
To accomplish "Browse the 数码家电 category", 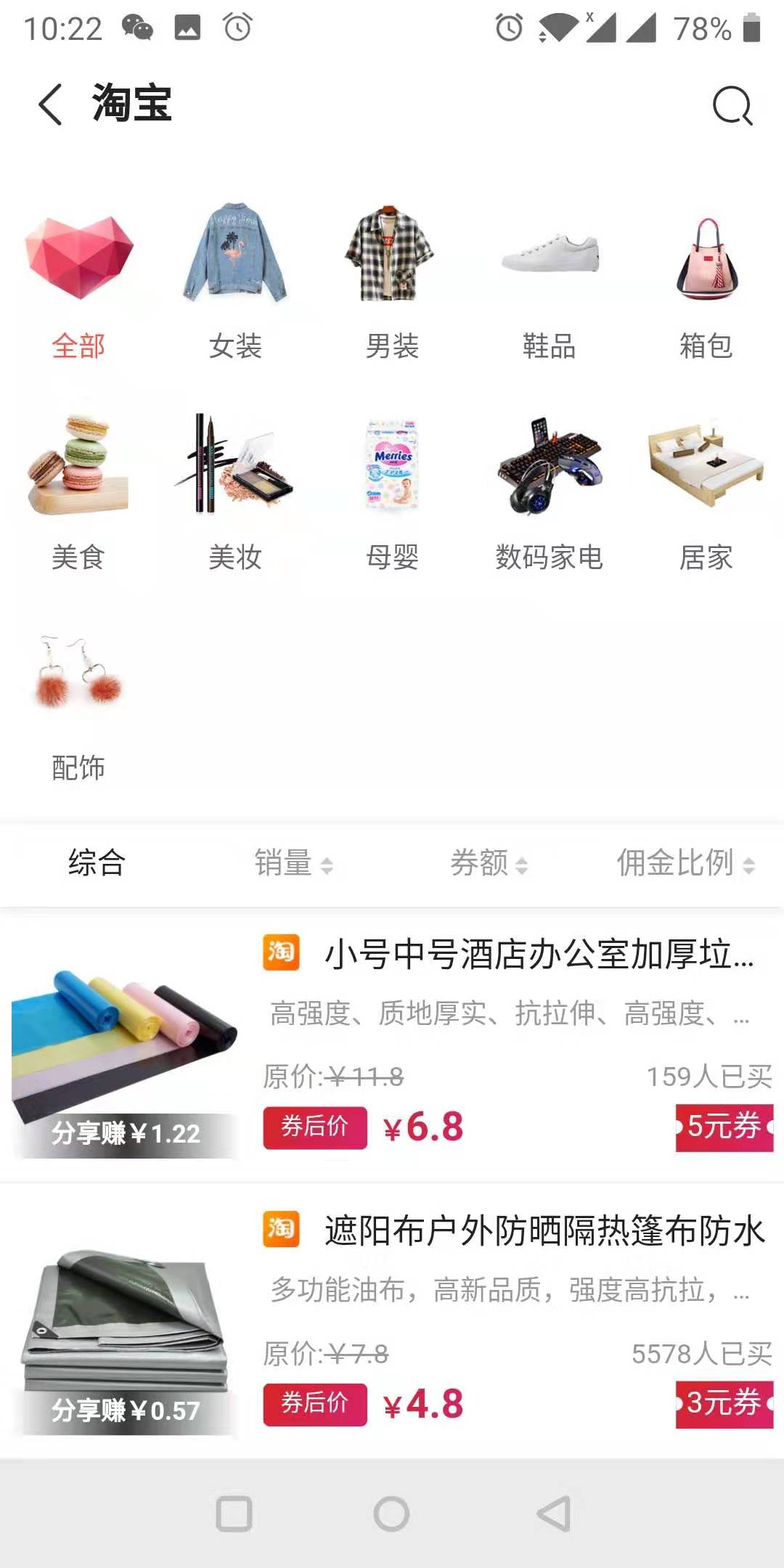I will [x=549, y=494].
